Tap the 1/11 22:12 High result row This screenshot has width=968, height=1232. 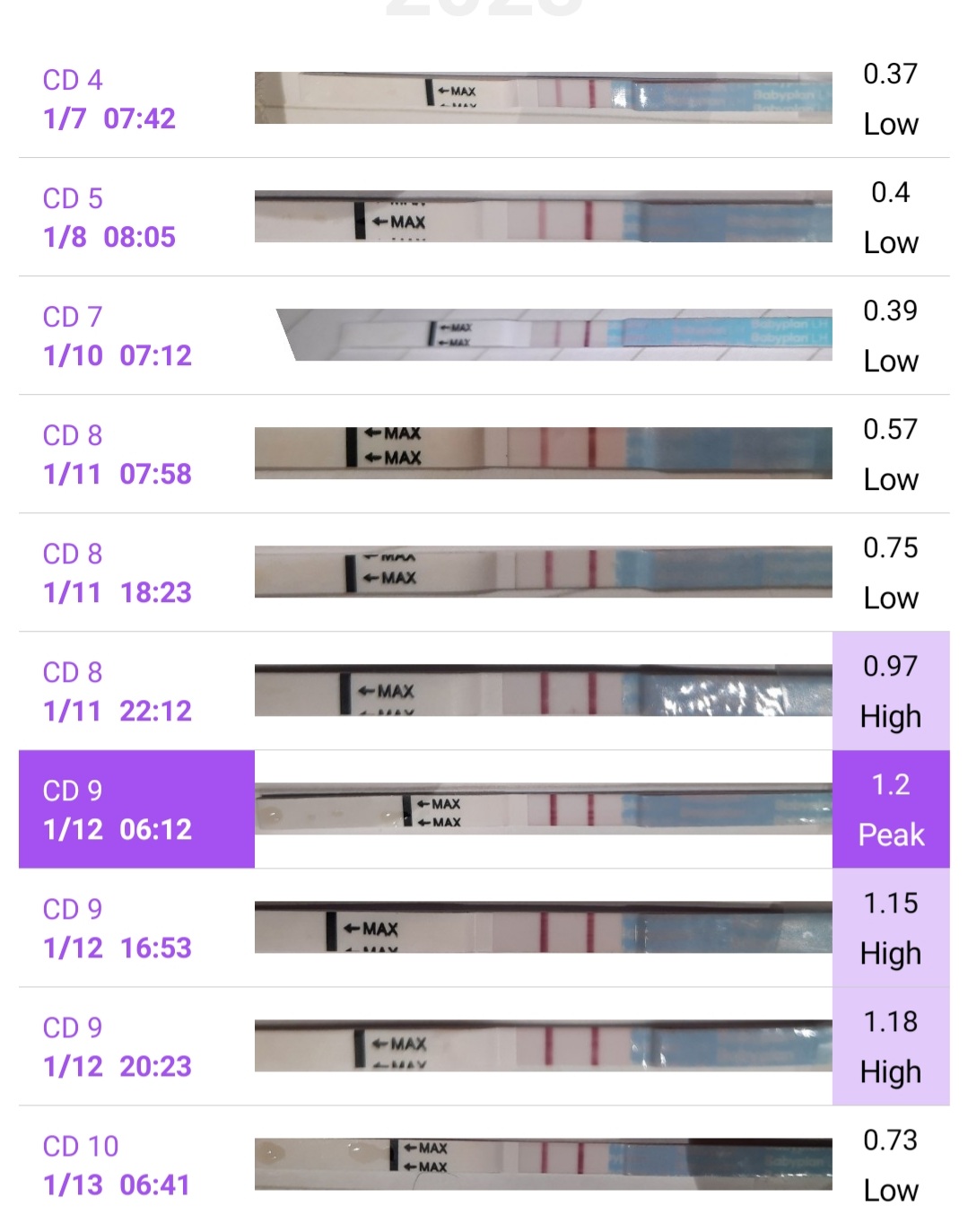[484, 691]
